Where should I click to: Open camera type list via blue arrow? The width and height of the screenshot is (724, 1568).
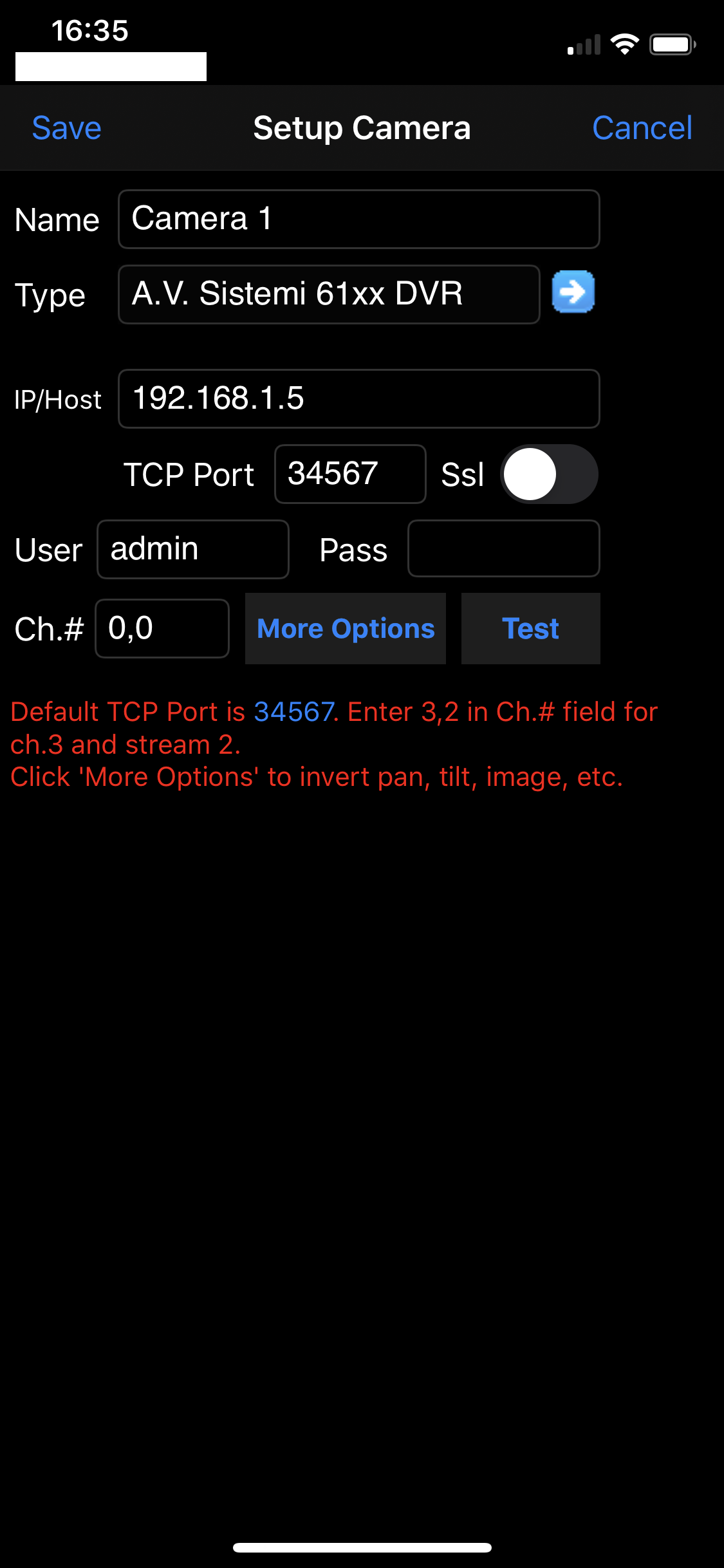coord(573,292)
